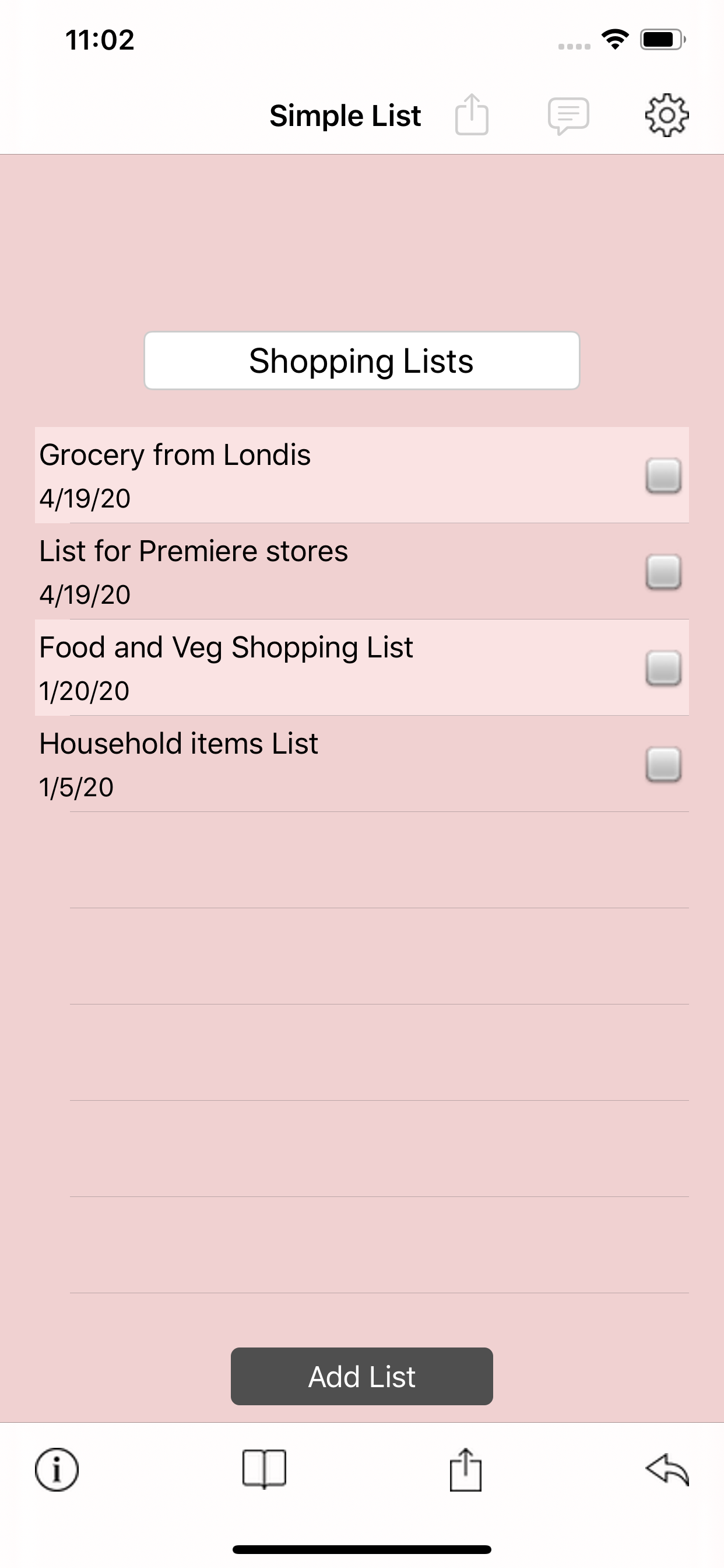Tap the Add List button
The height and width of the screenshot is (1568, 724).
362,1376
